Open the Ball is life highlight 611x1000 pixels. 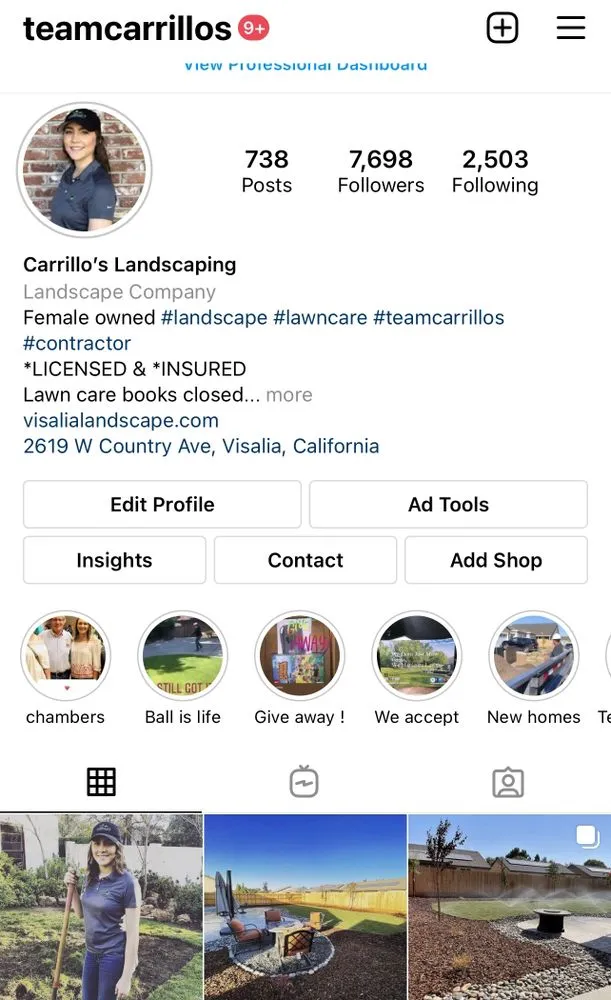(x=182, y=657)
